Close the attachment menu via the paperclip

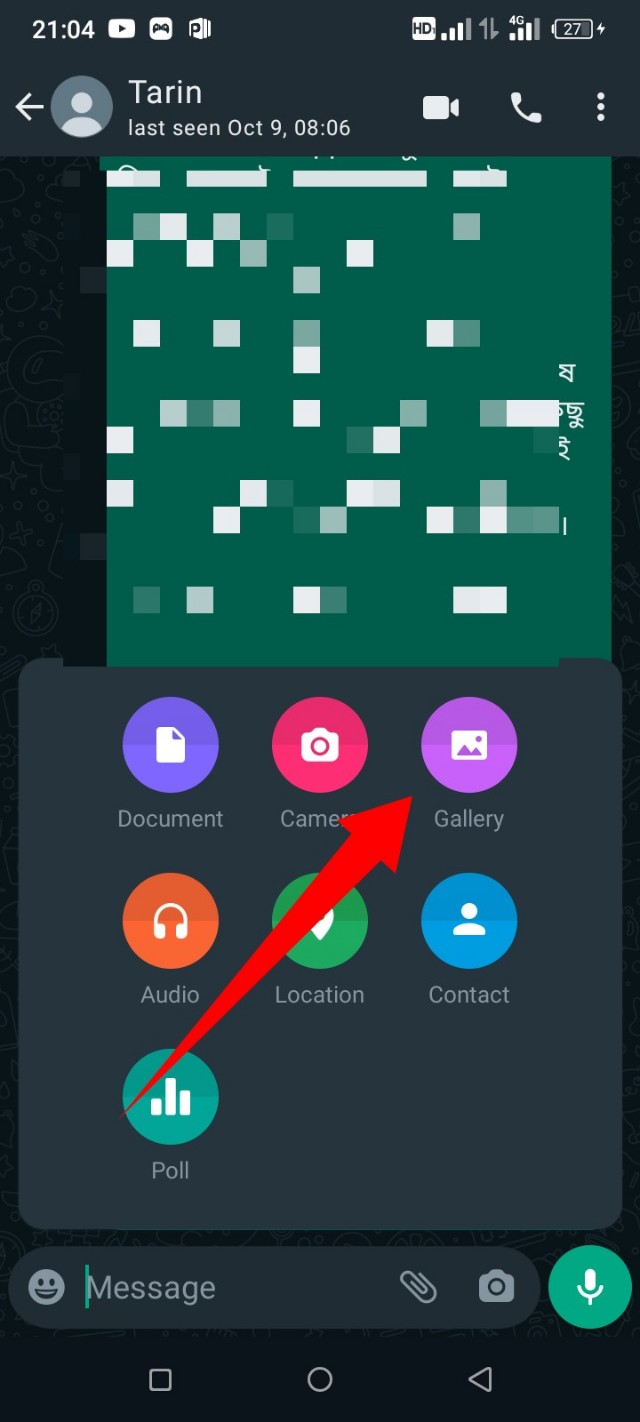(418, 1287)
